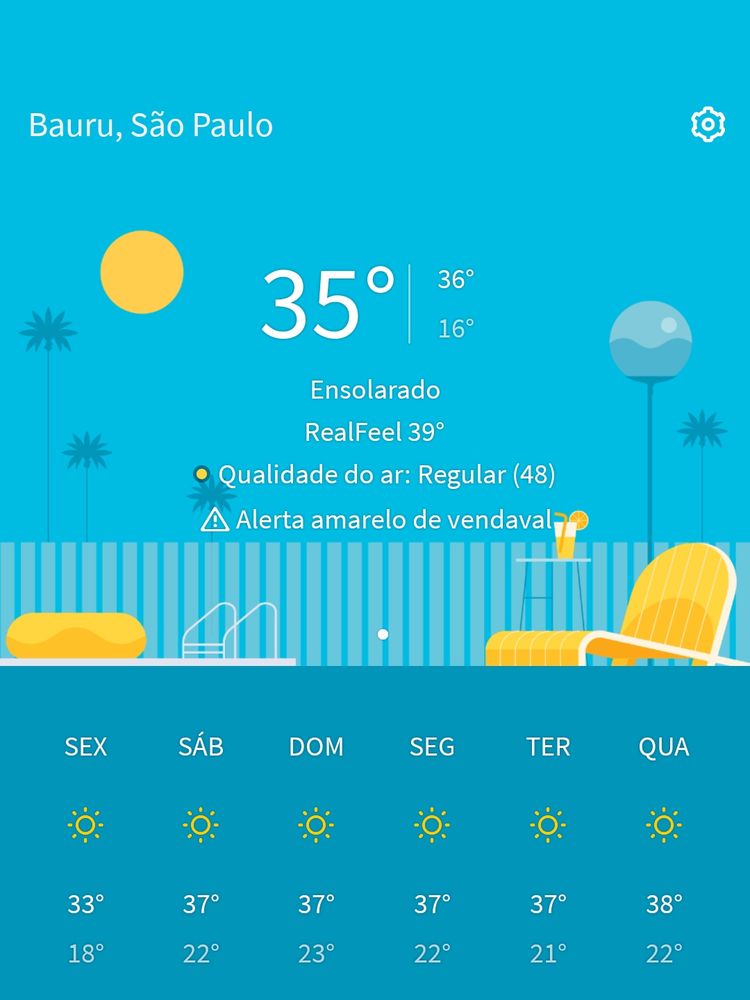Tap the Bauru, São Paulo location name
Screen dimensions: 750x1000
tap(151, 125)
